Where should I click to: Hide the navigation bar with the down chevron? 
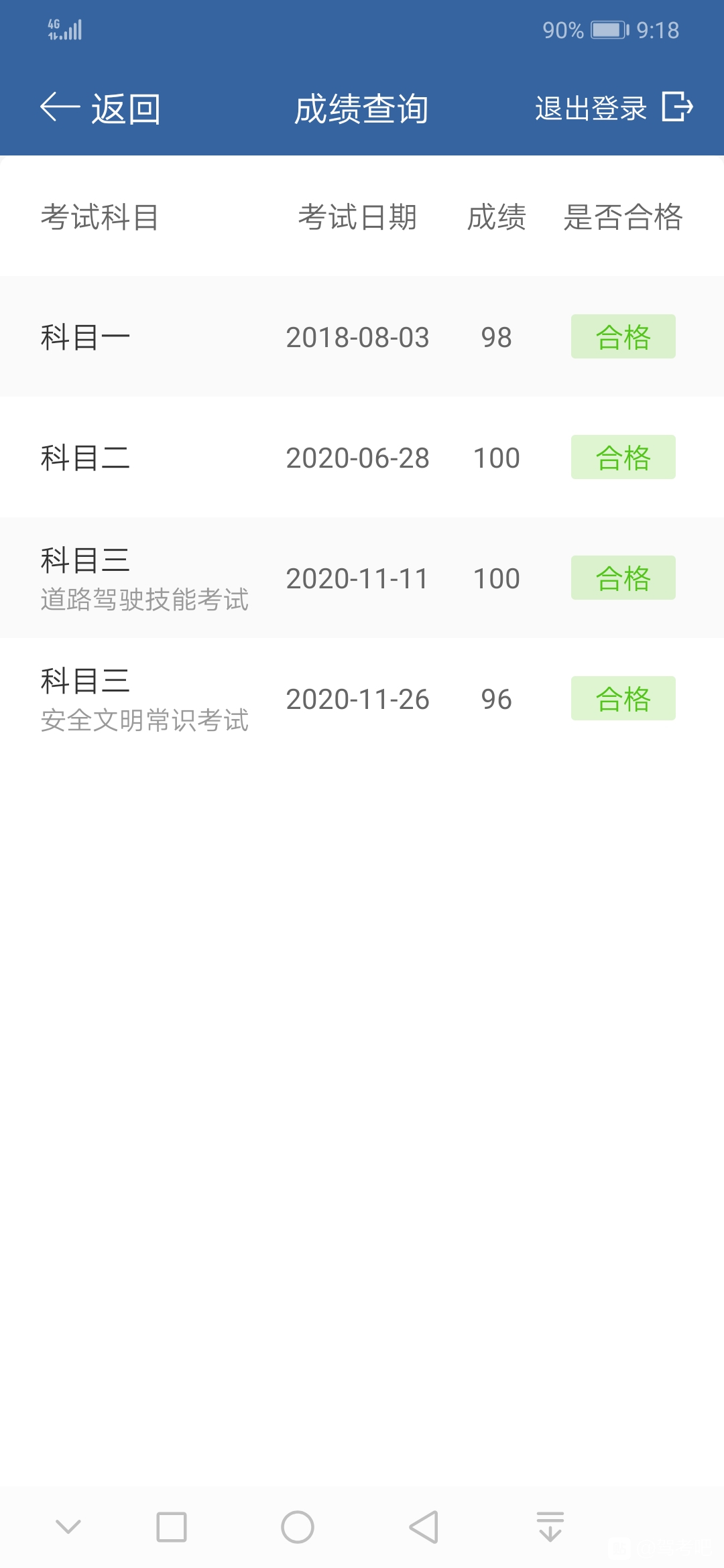68,1527
